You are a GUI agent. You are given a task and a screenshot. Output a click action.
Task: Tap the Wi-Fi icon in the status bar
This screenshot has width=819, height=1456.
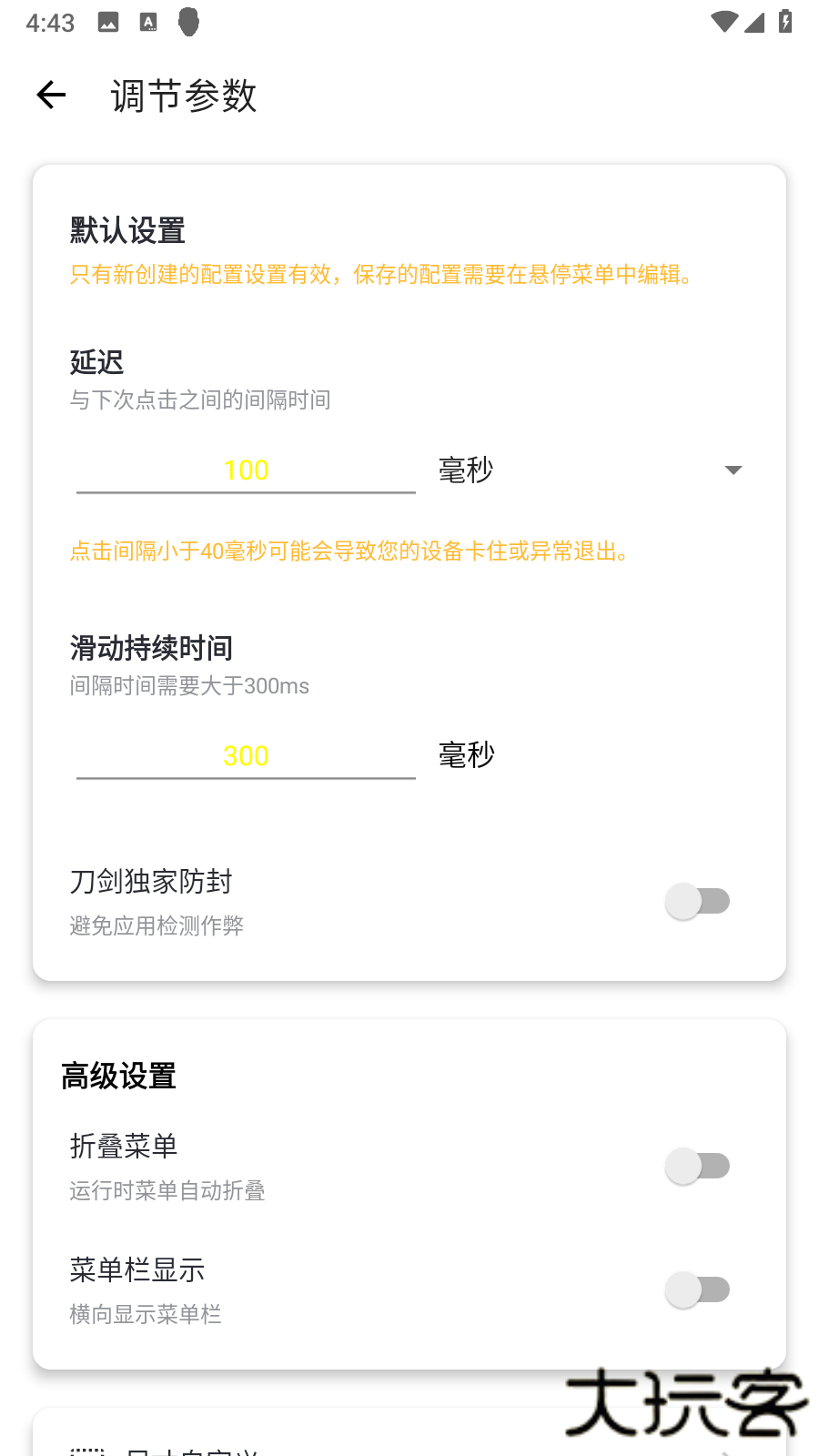tap(723, 22)
